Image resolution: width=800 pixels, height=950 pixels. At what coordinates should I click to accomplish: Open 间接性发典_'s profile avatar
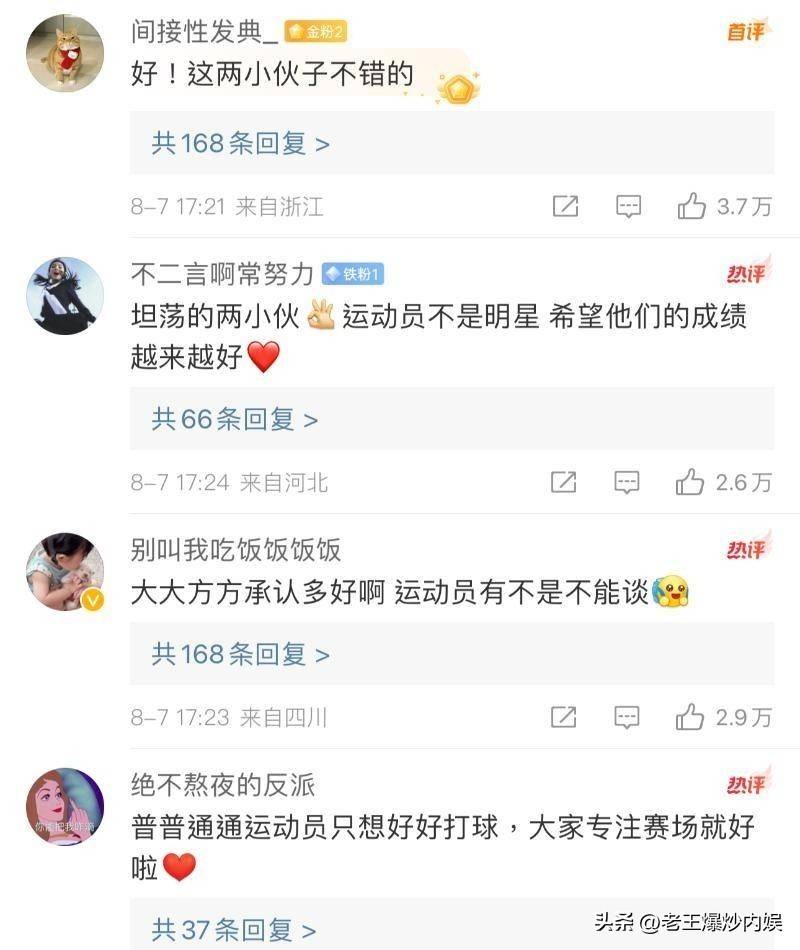65,53
